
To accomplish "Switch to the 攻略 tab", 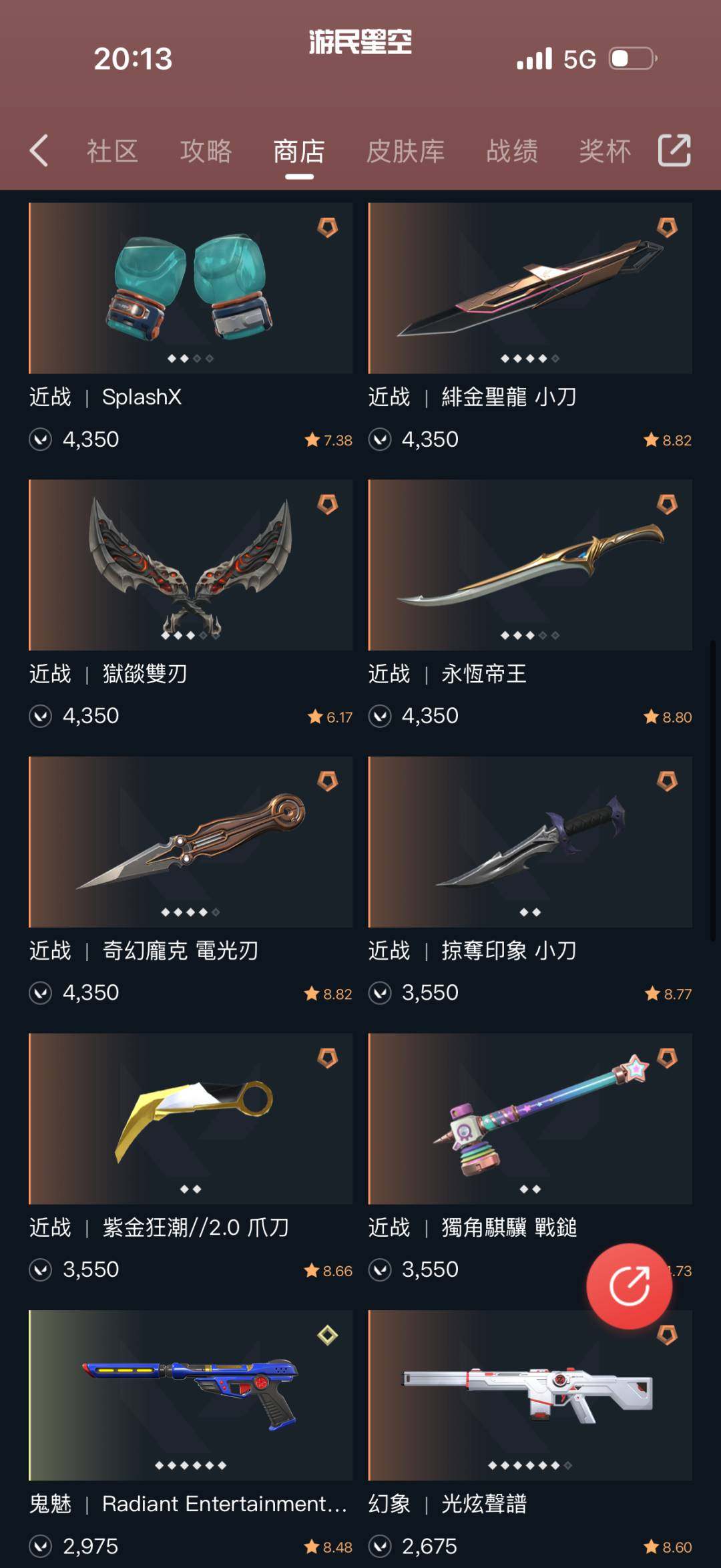I will click(206, 151).
